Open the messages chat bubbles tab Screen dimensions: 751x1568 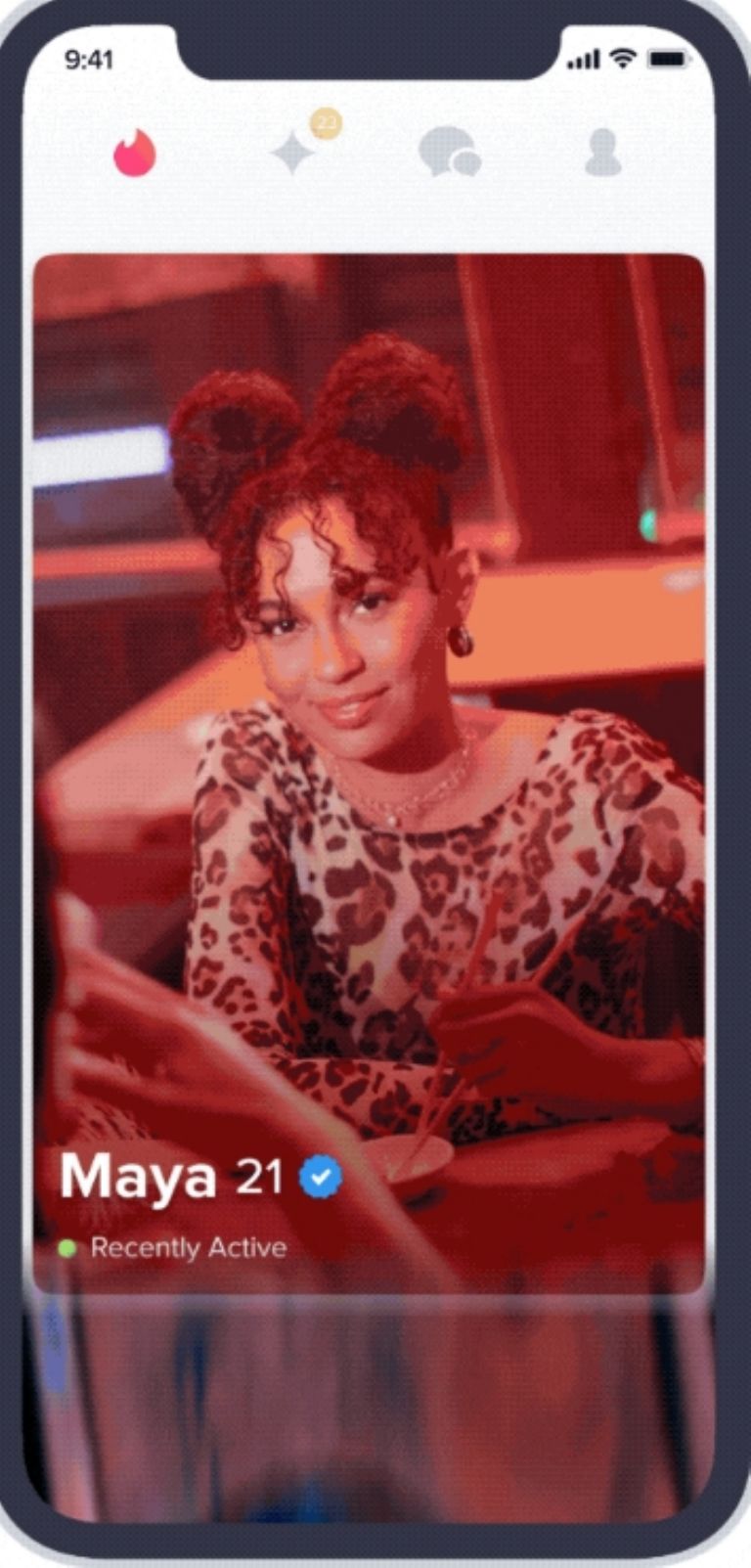(449, 154)
